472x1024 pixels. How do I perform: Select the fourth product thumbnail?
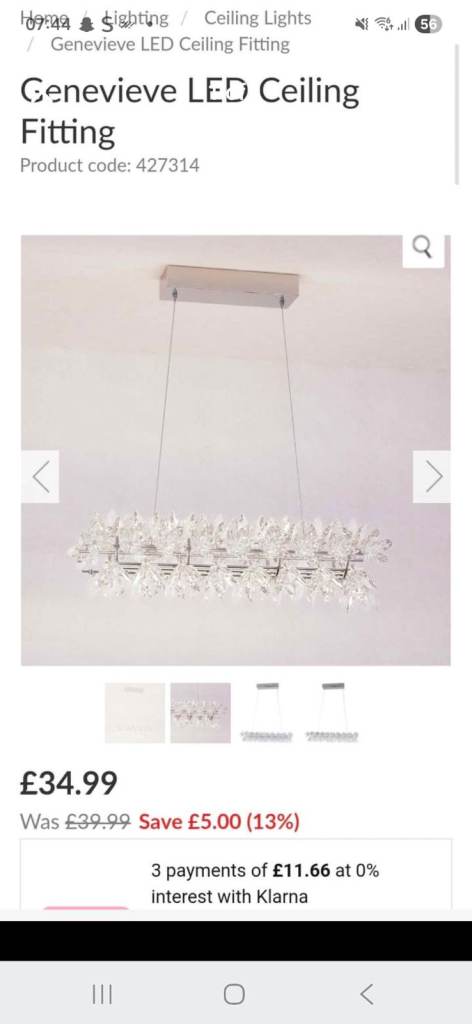click(x=332, y=713)
